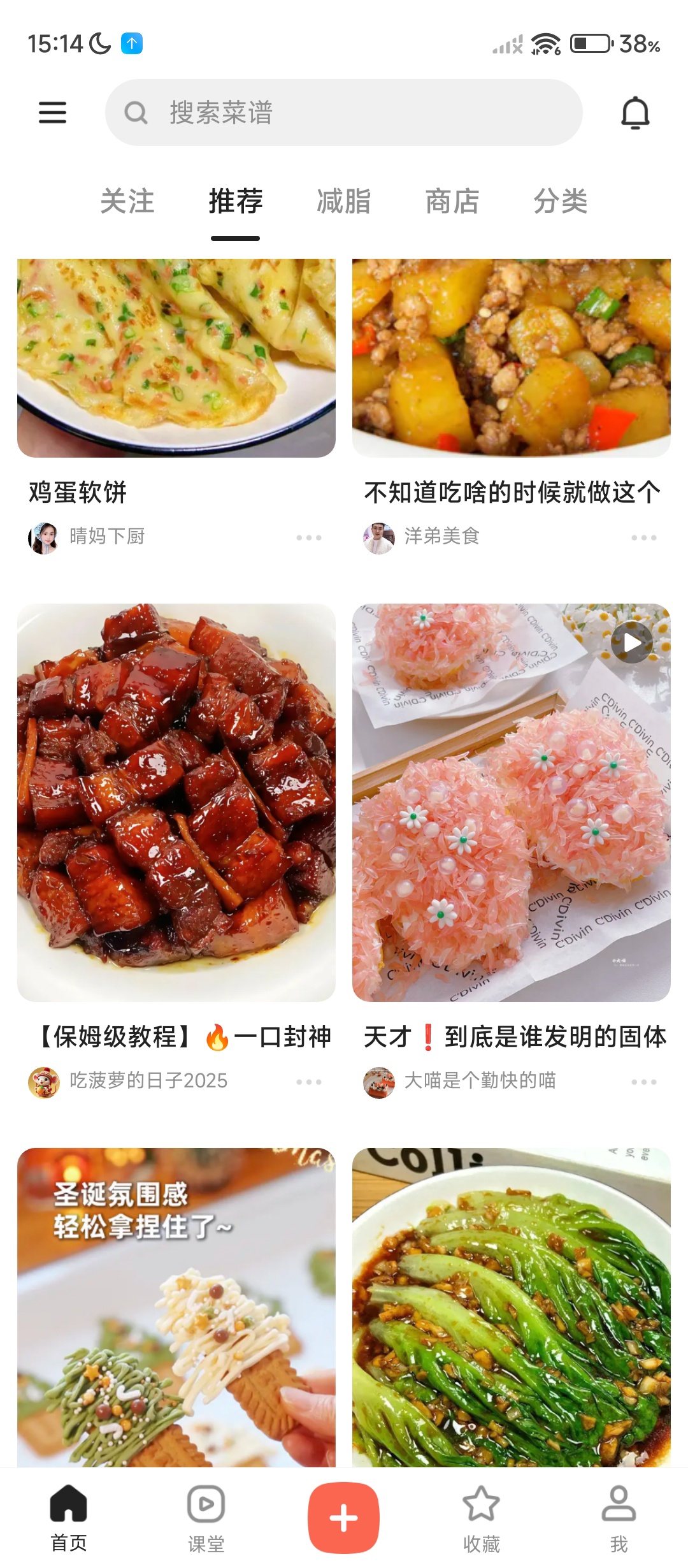Image resolution: width=688 pixels, height=1568 pixels.
Task: Open the 收藏 favorites tab
Action: click(482, 1517)
